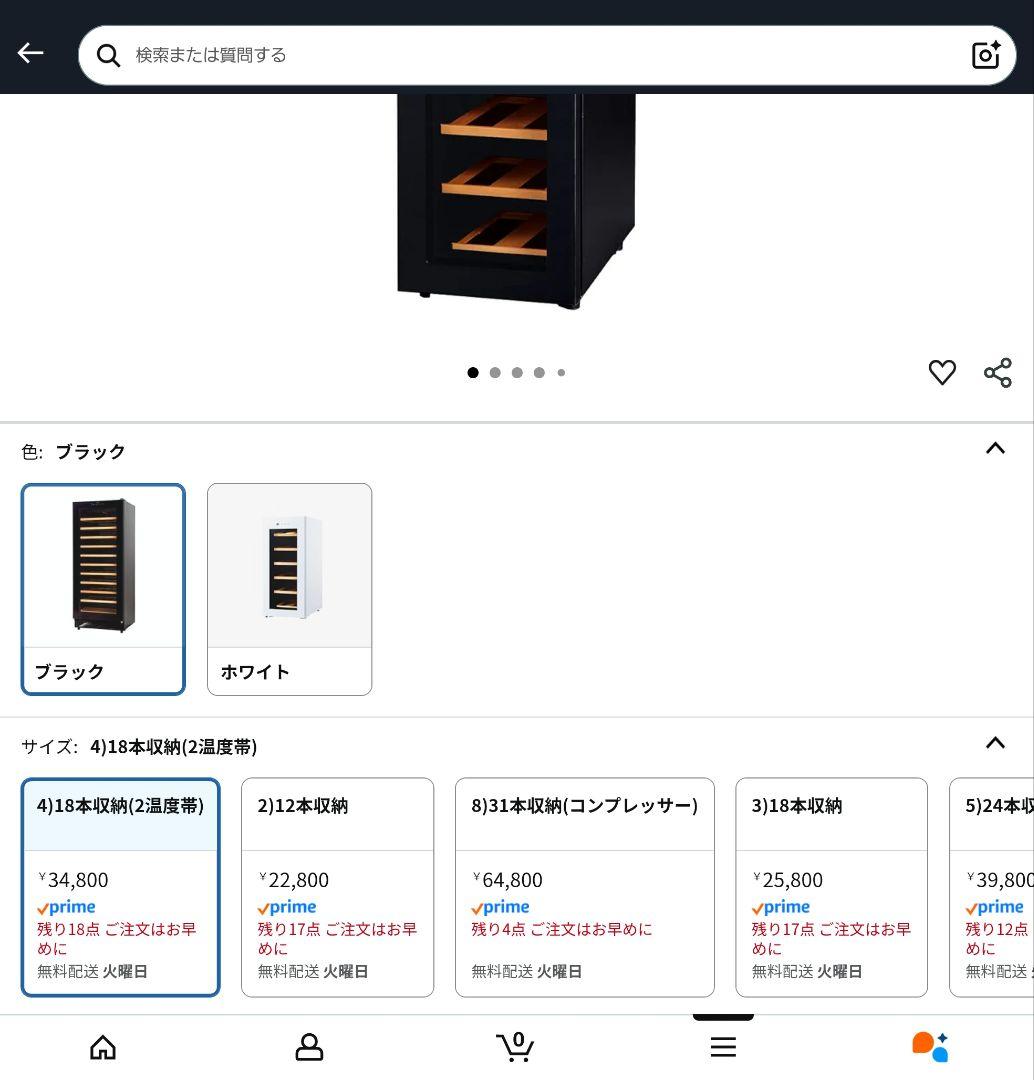Viewport: 1034px width, 1080px height.
Task: Open the shopping cart icon
Action: coord(516,1046)
